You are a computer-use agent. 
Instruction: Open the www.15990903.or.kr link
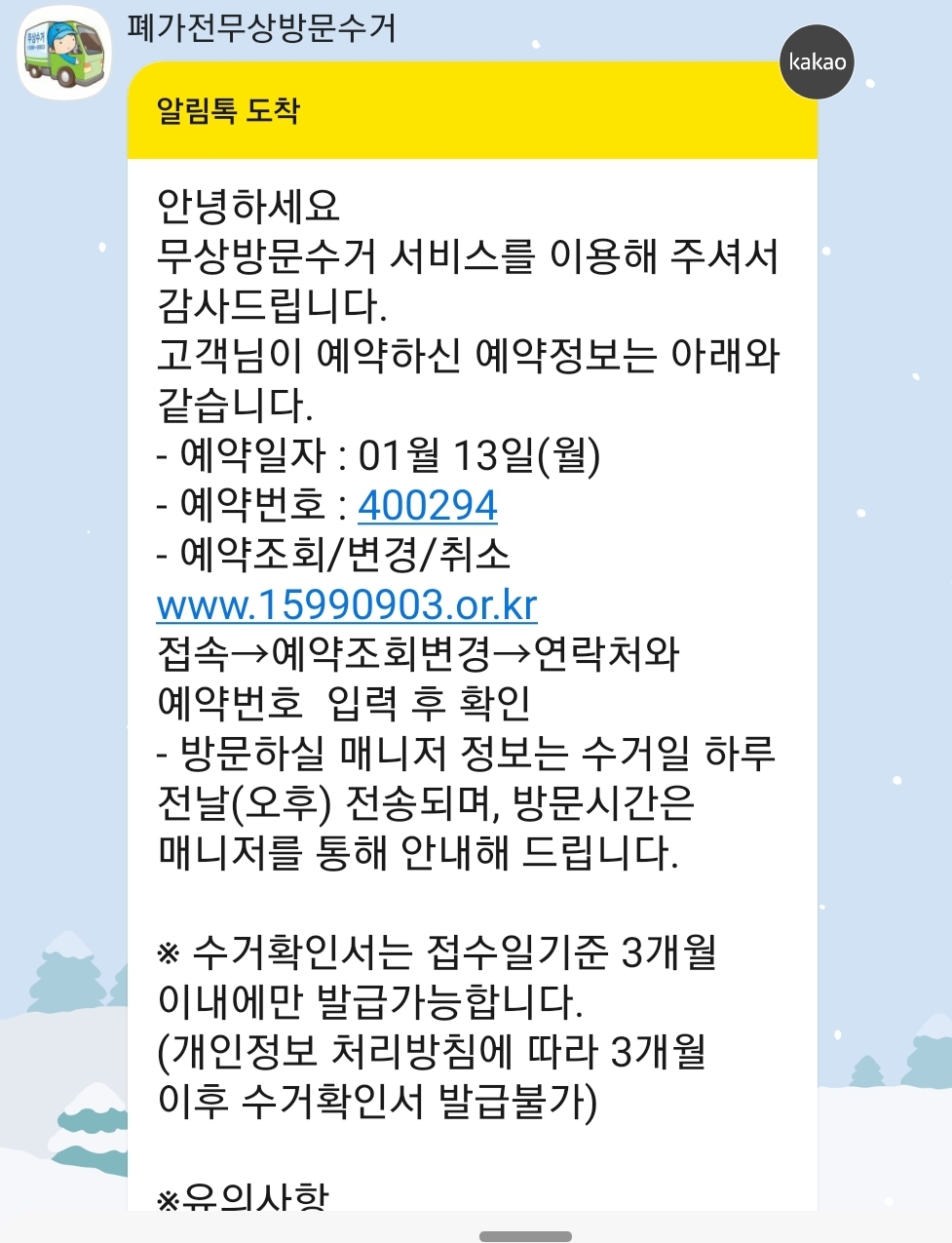(347, 605)
